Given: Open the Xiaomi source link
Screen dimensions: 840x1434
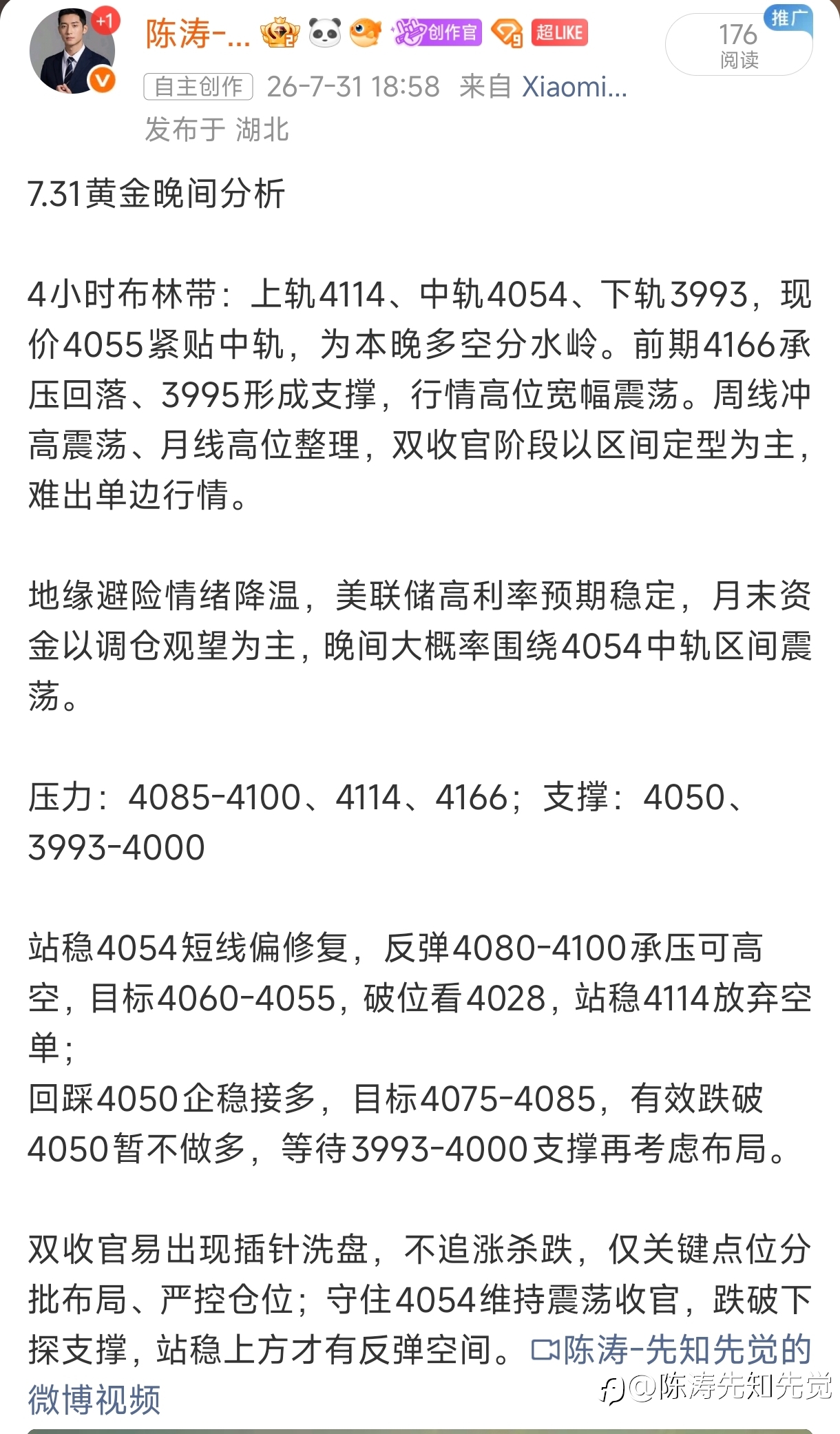Looking at the screenshot, I should [574, 87].
